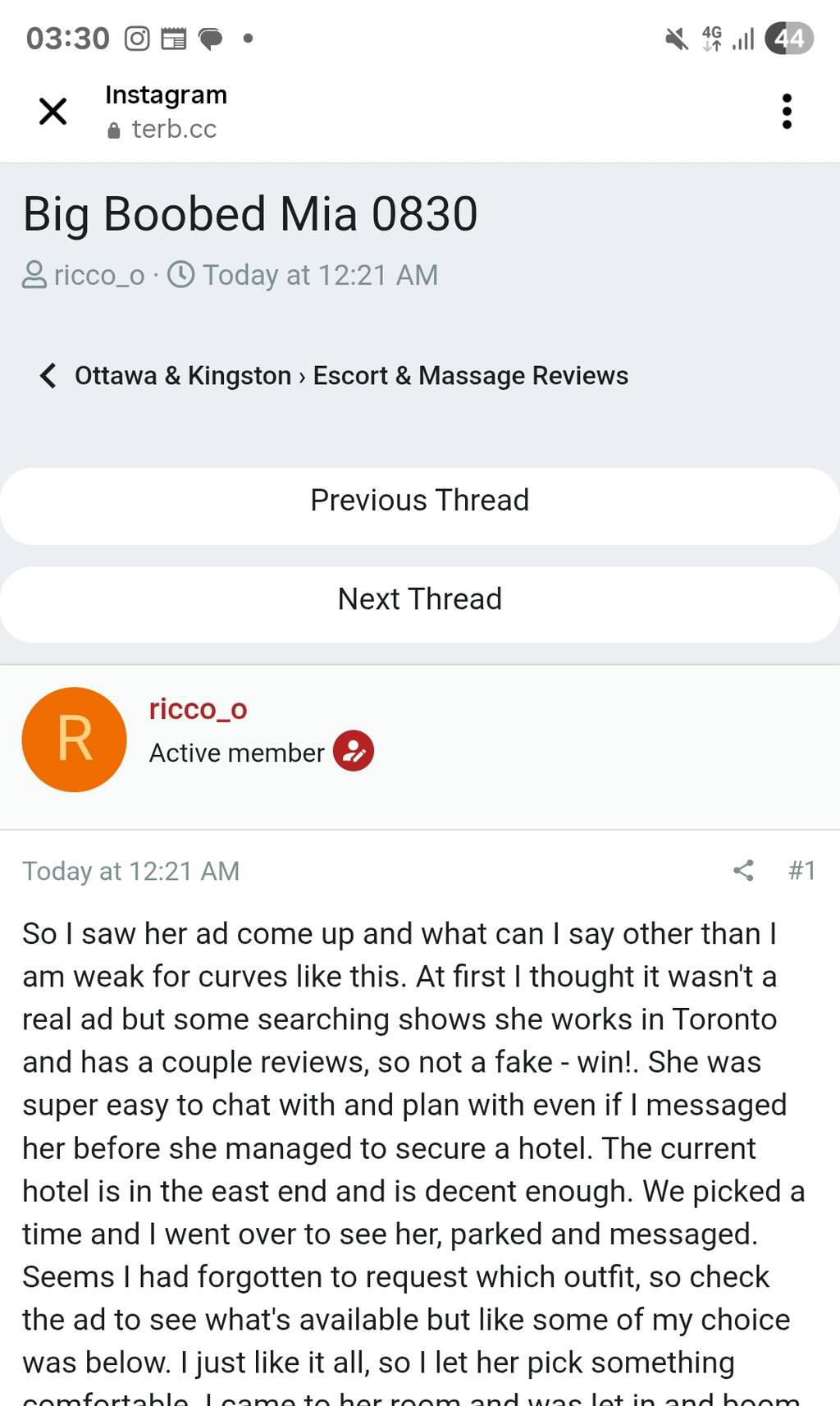View ricco_o's profile from the username

click(198, 709)
